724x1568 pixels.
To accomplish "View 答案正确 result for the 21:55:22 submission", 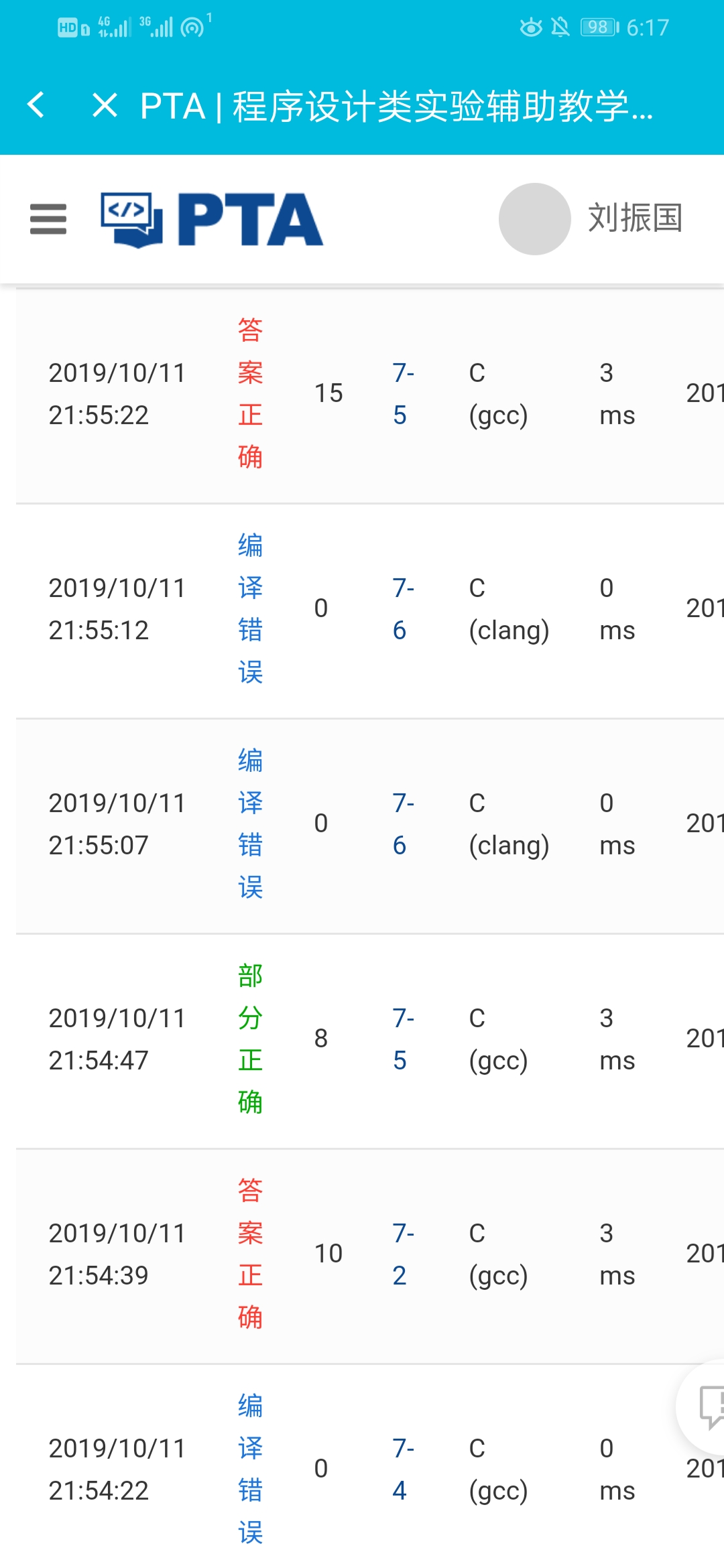I will (x=250, y=393).
